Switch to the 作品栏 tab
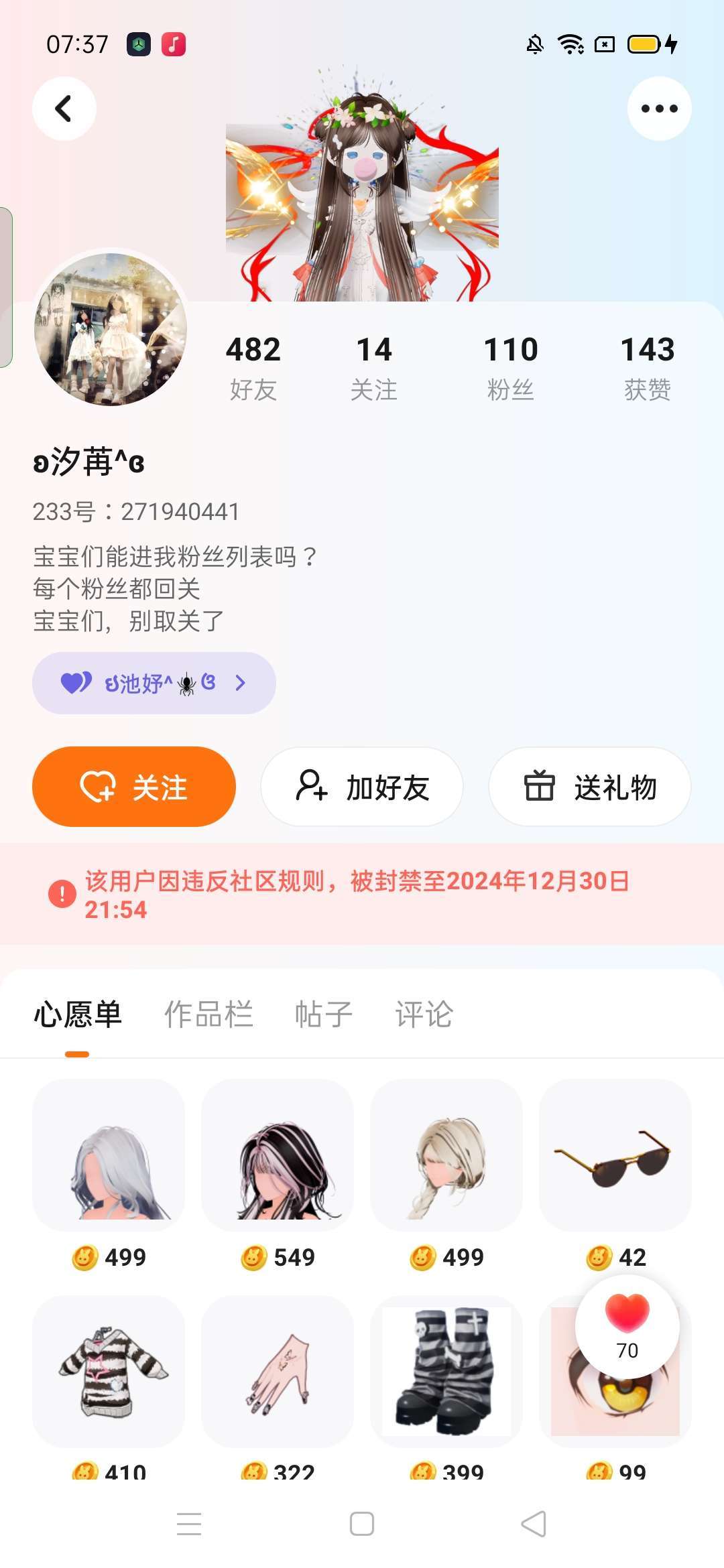 coord(208,1014)
